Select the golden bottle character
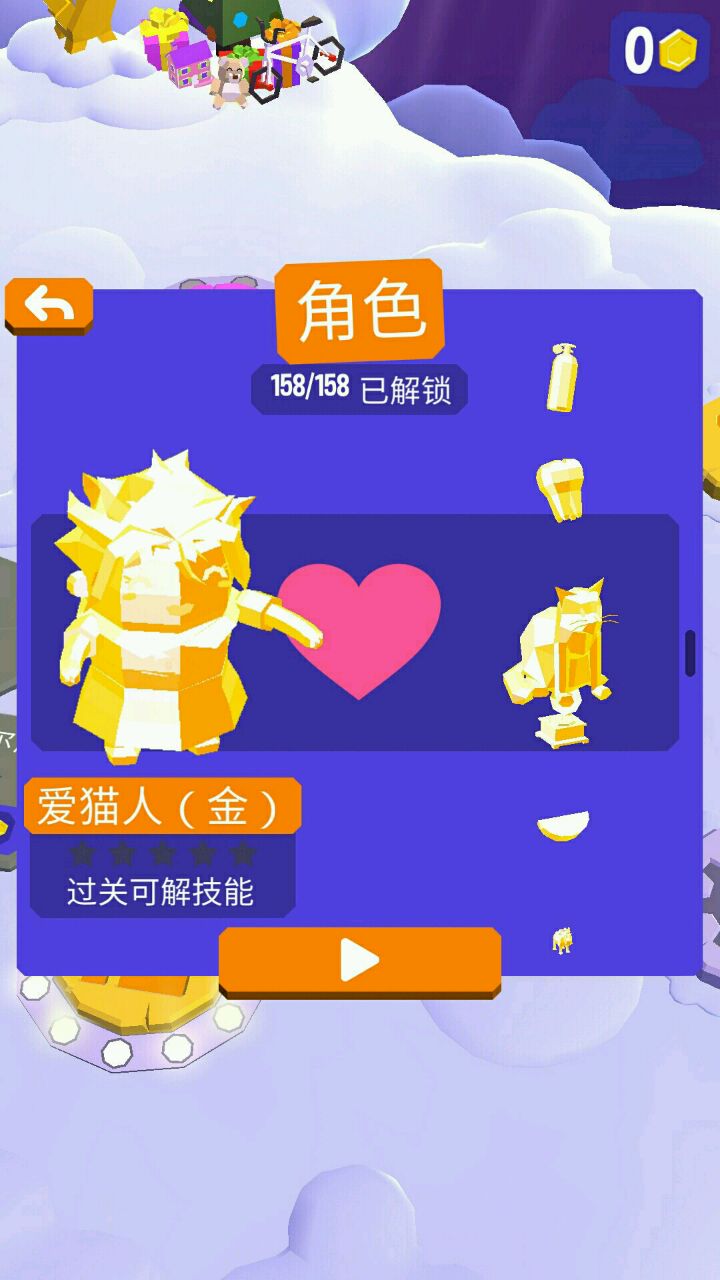Image resolution: width=720 pixels, height=1280 pixels. [562, 377]
